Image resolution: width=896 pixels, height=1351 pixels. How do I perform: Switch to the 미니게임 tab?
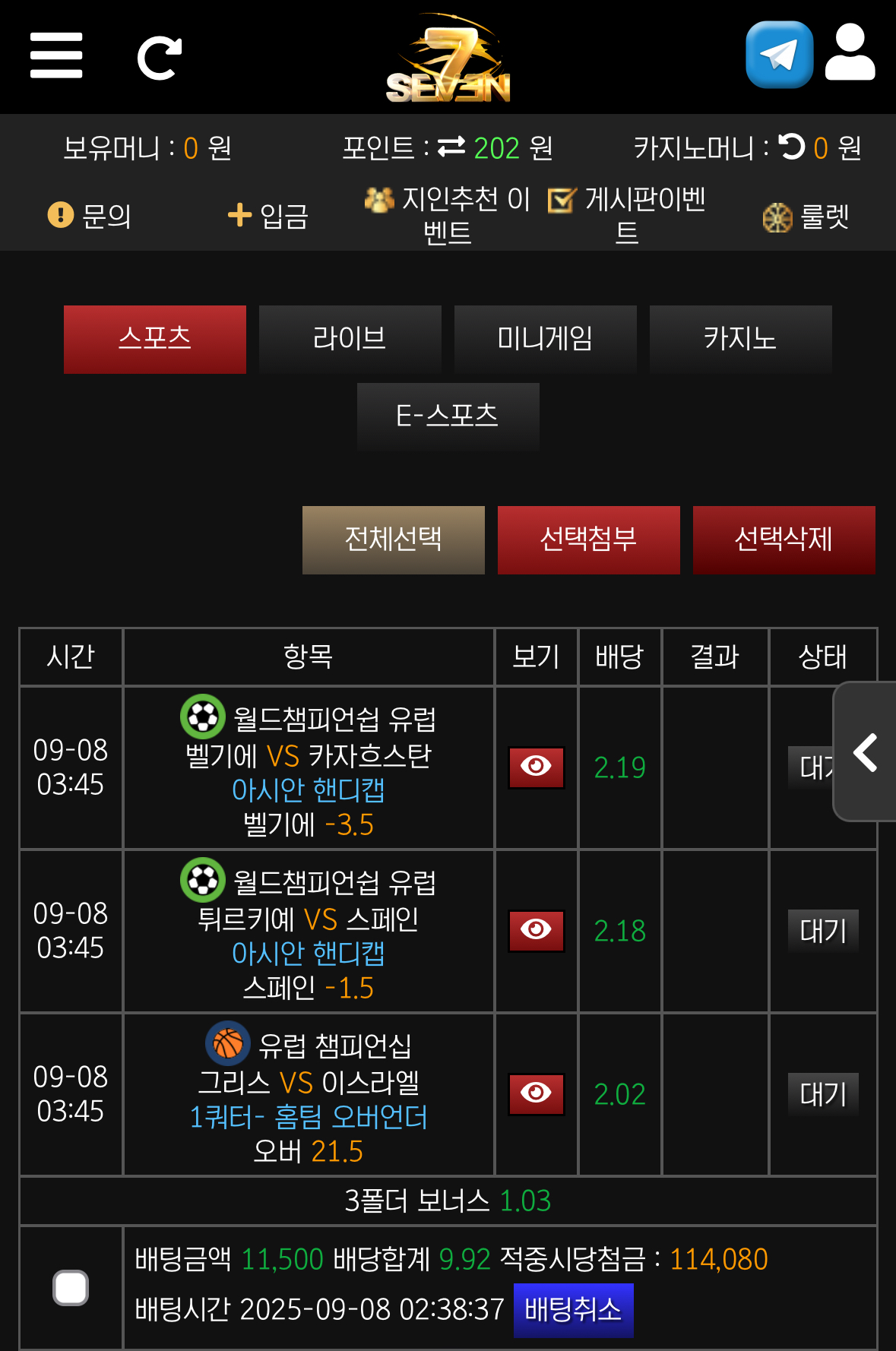tap(545, 339)
